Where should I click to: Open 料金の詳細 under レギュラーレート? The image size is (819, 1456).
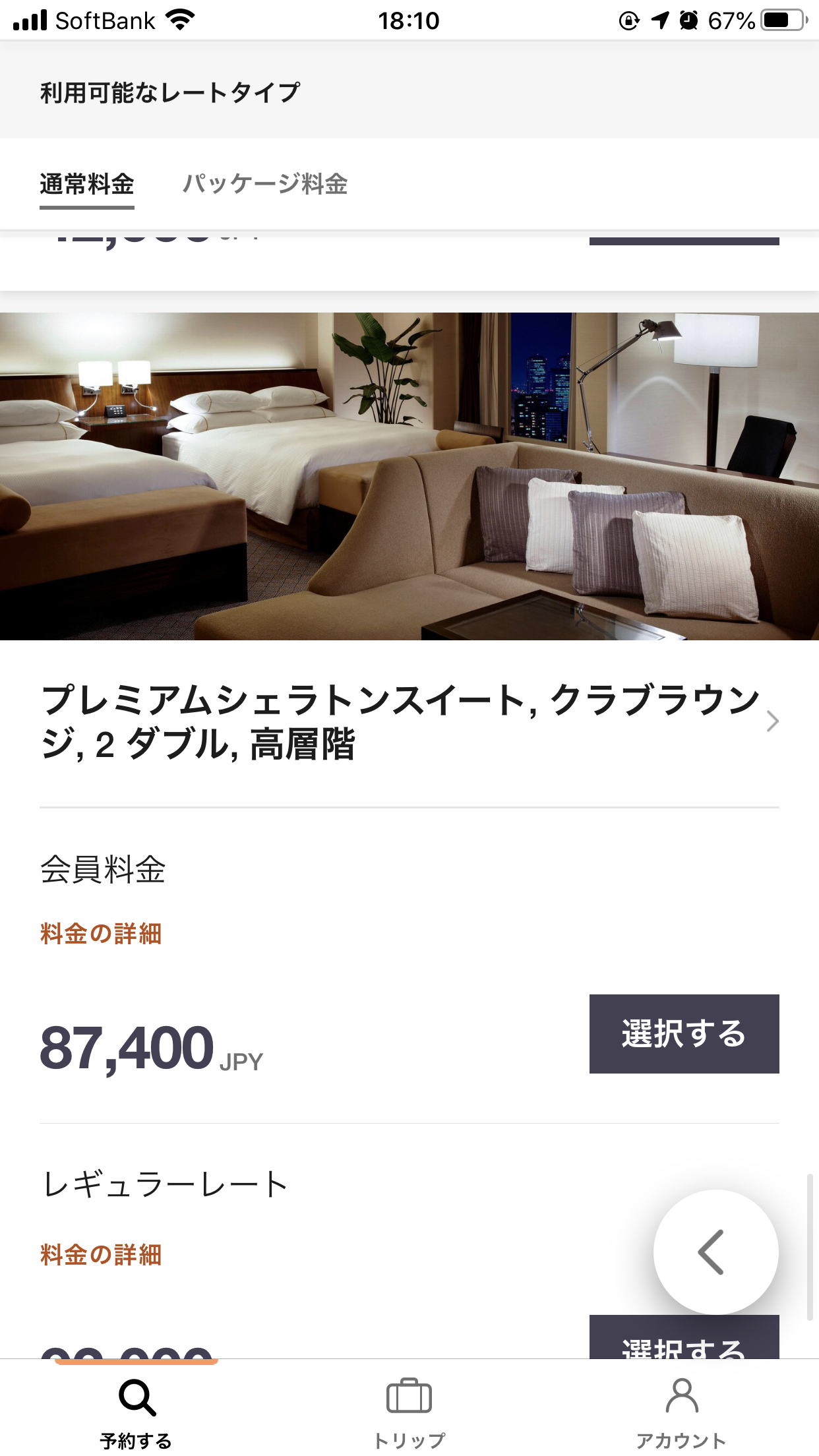pos(101,1254)
